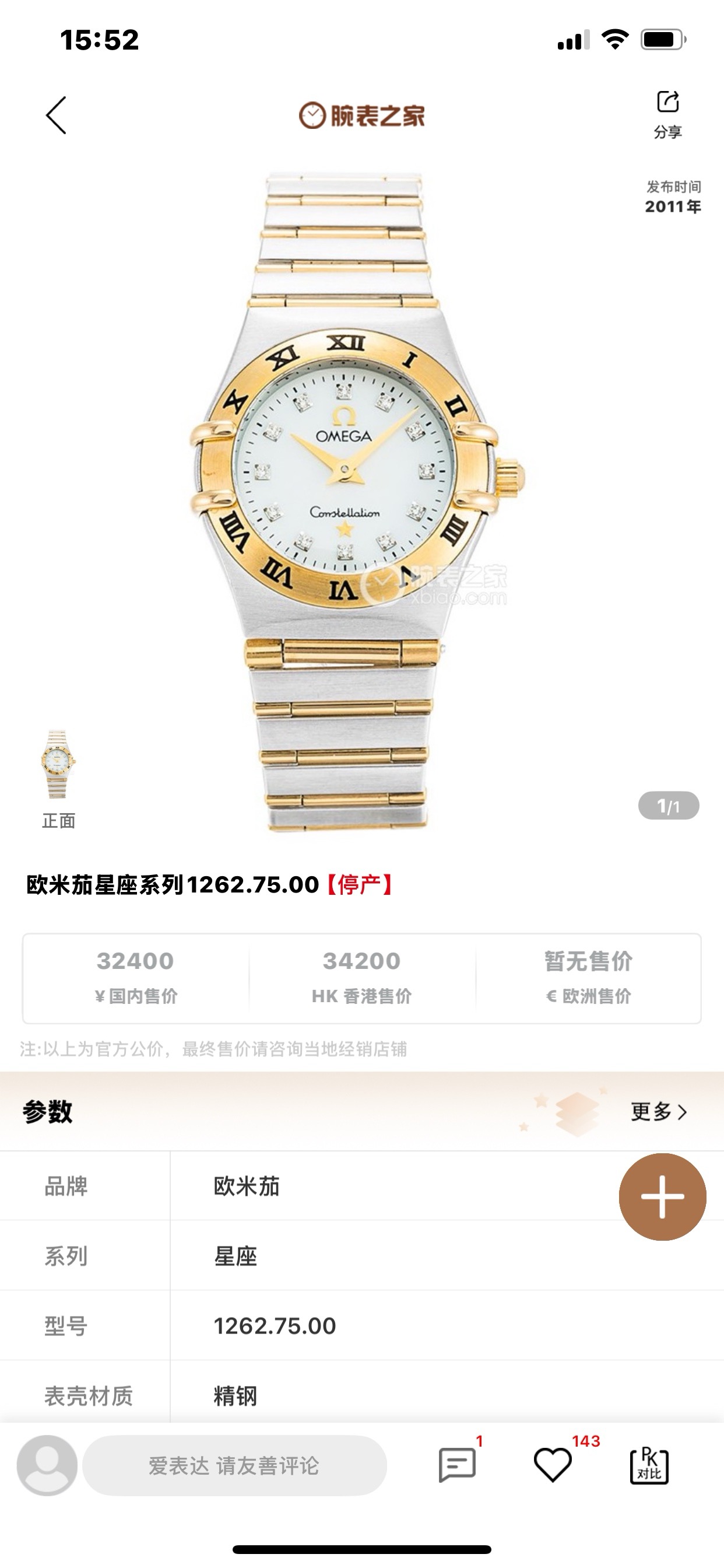Add watch to PK 对比 comparison
724x1568 pixels.
coord(649,1465)
